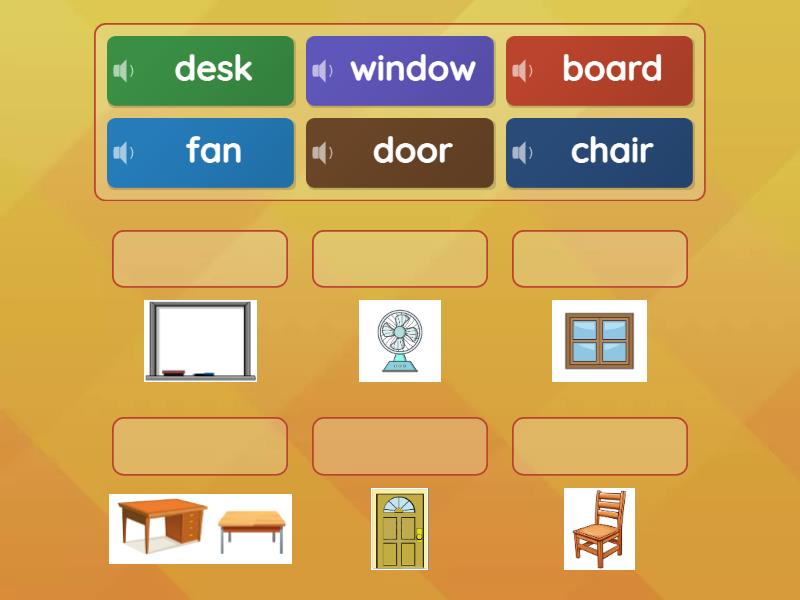
Task: Play audio for the word board
Action: [x=522, y=71]
